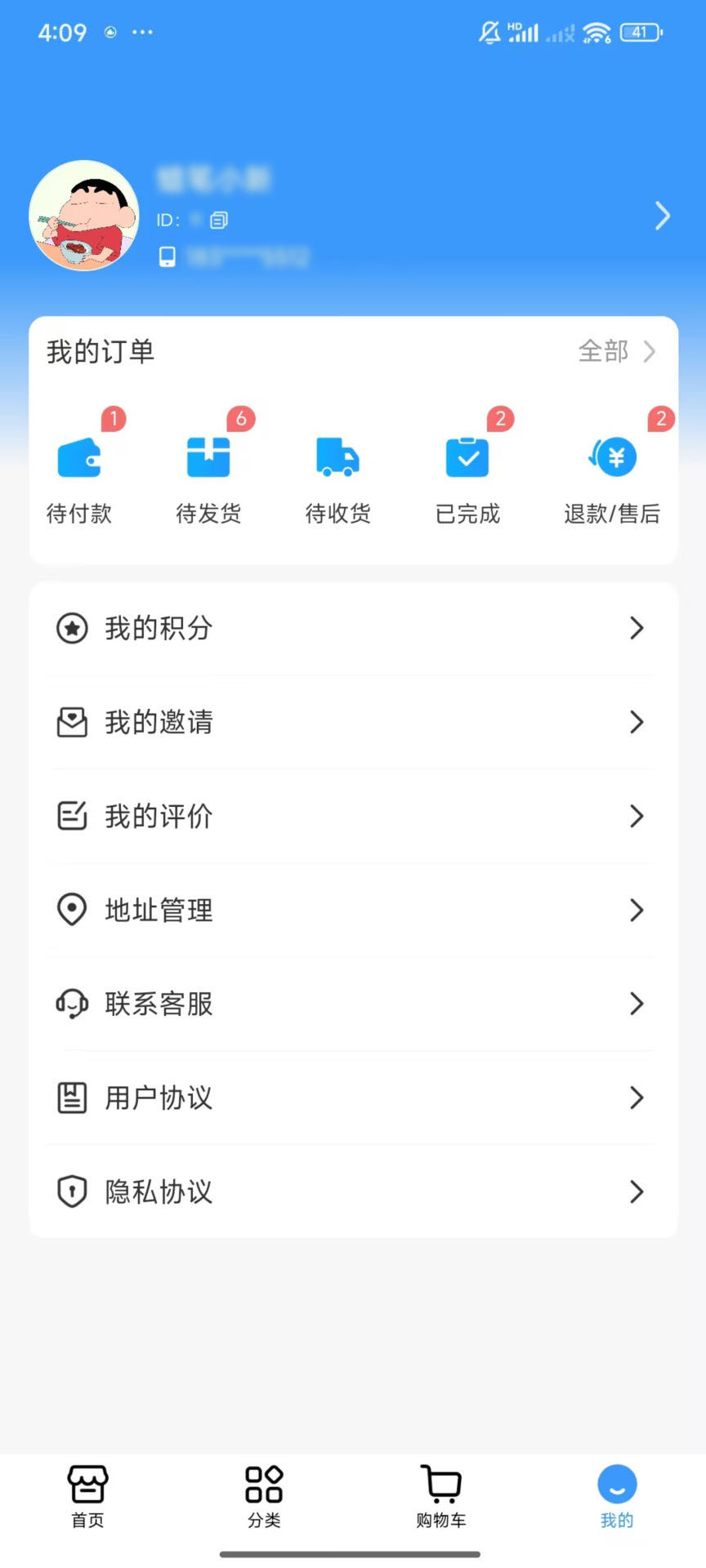Screen dimensions: 706x1568
Task: Open 隐私协议 privacy policy
Action: 353,1192
